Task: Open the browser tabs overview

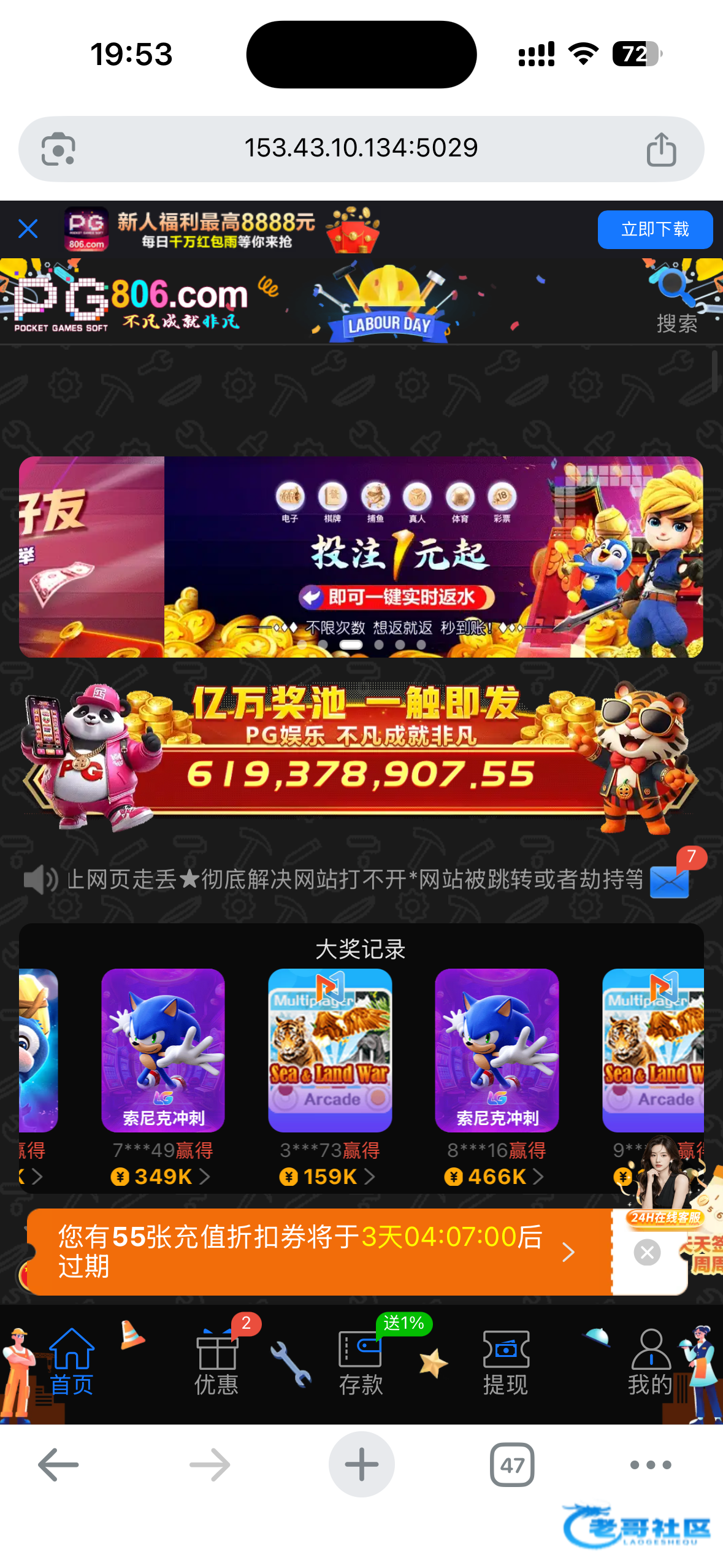Action: [511, 1465]
